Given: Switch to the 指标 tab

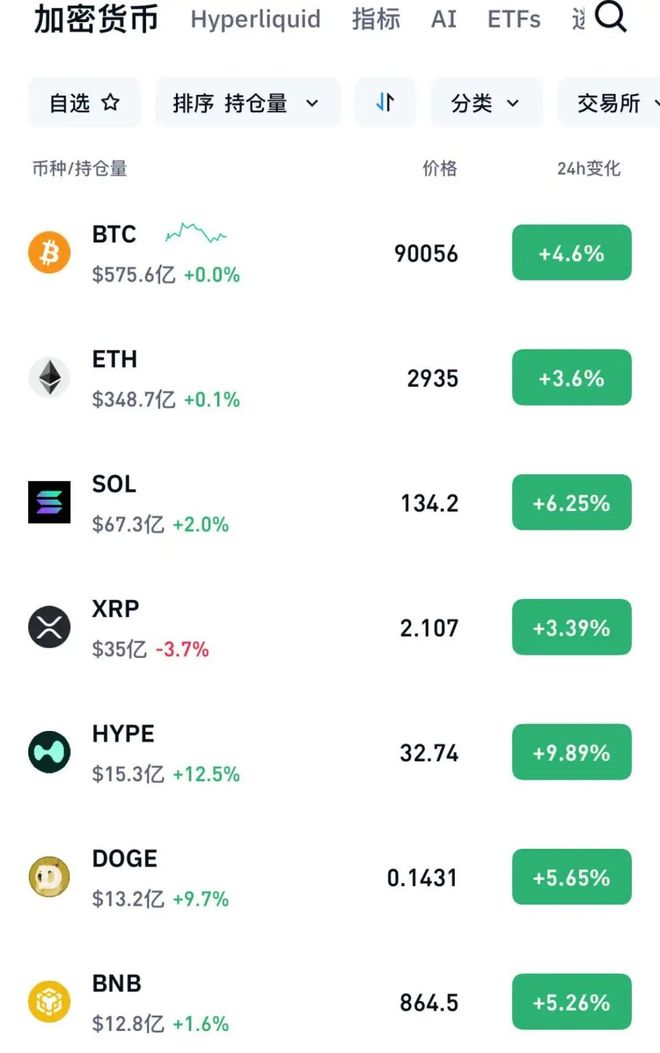Looking at the screenshot, I should pos(376,19).
